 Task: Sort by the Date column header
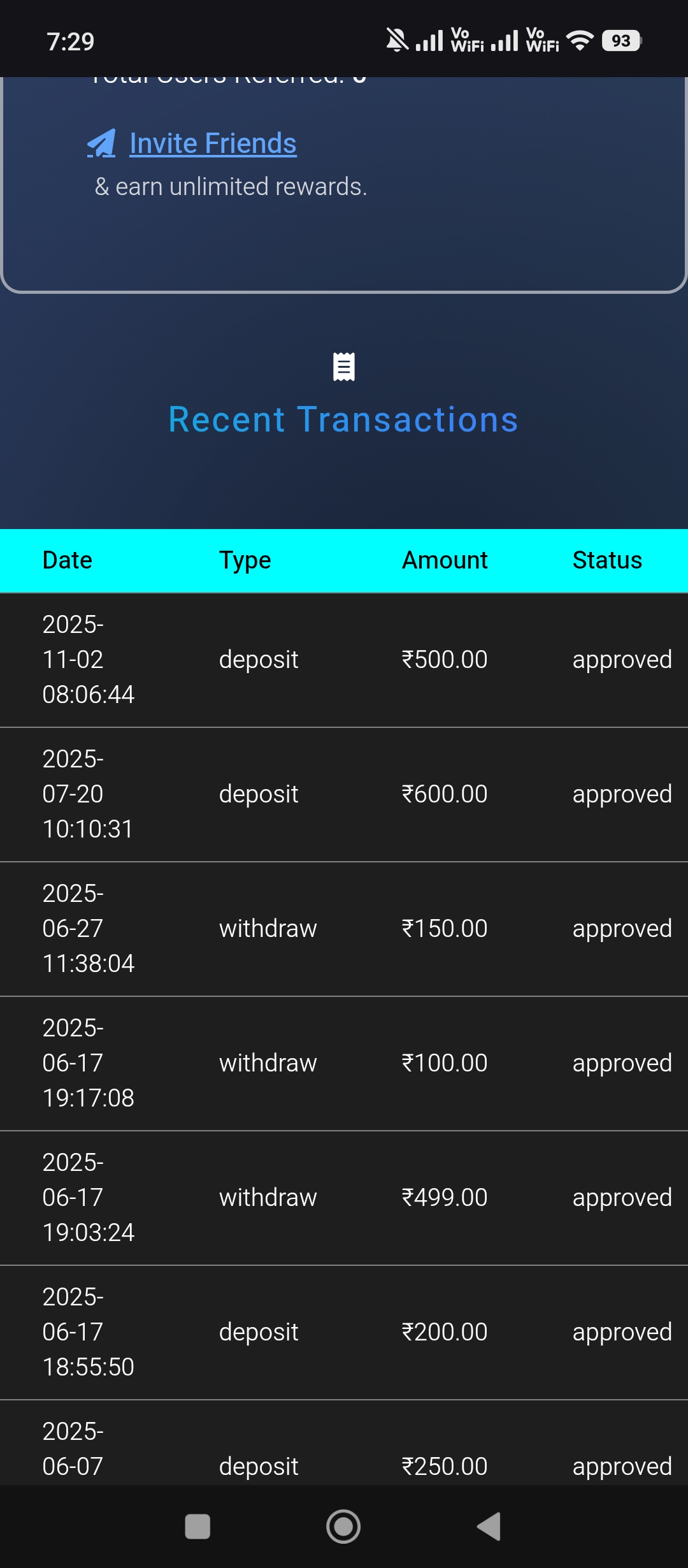pos(67,560)
